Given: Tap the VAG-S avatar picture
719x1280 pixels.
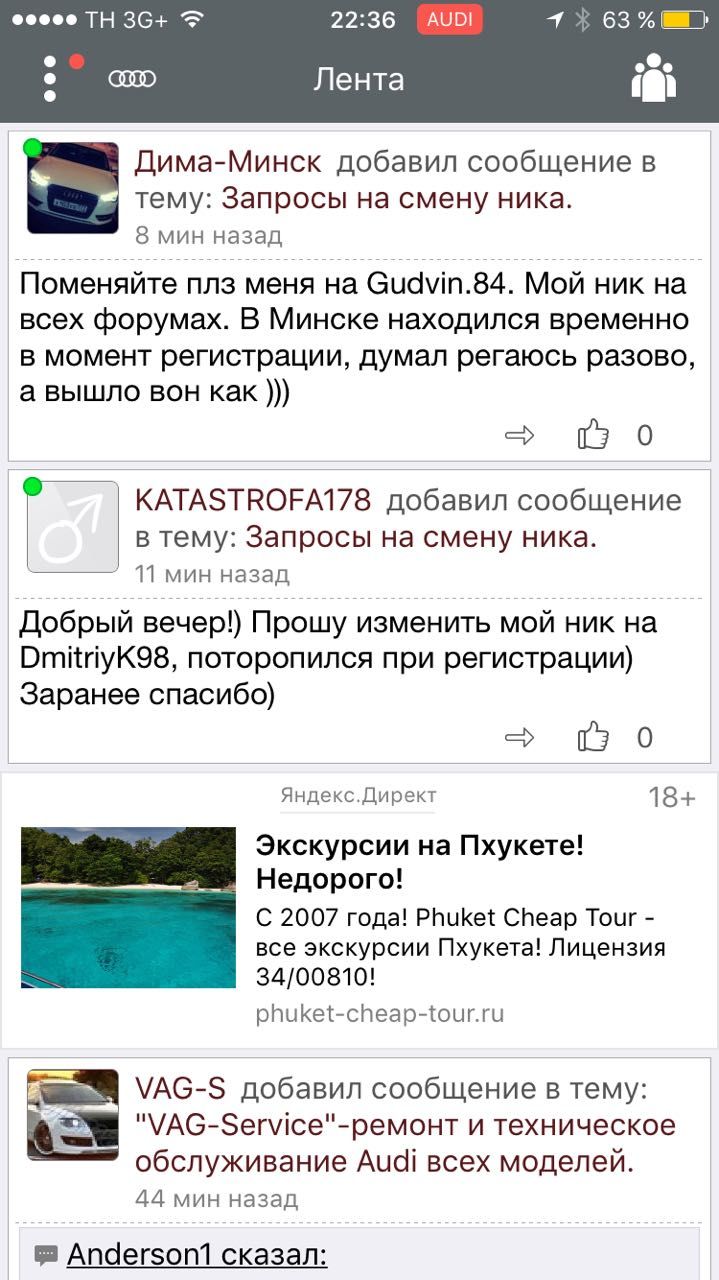Looking at the screenshot, I should [72, 1114].
